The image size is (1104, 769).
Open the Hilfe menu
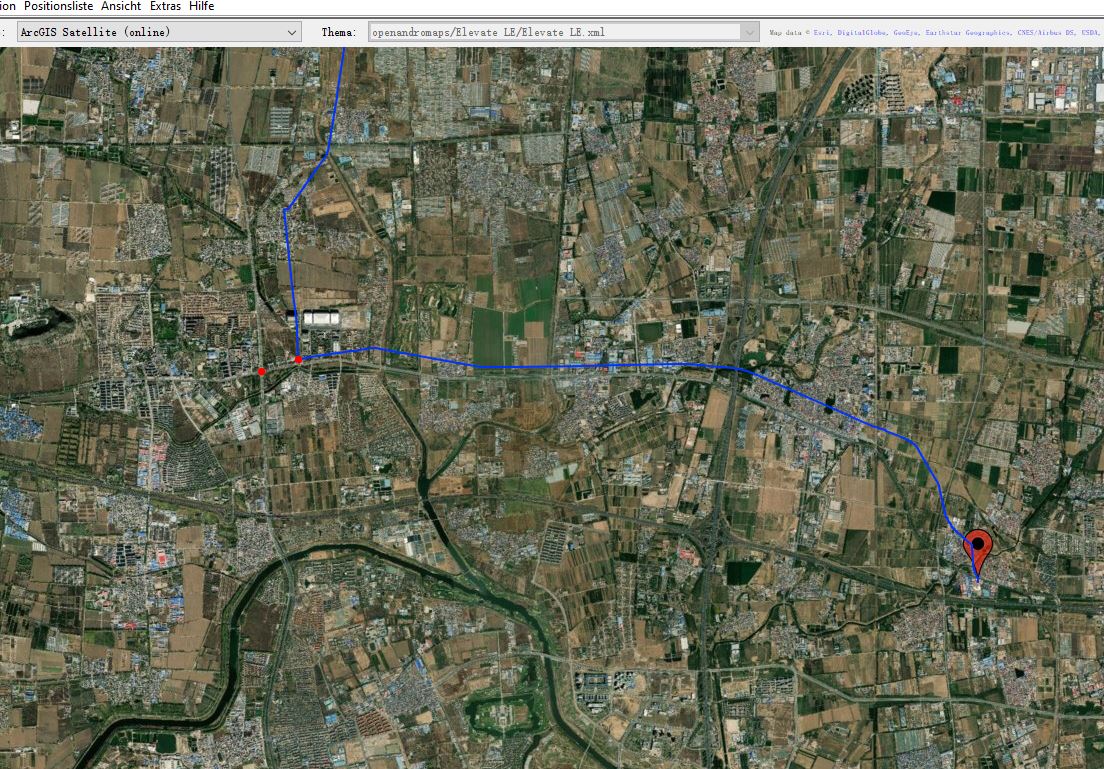[201, 6]
